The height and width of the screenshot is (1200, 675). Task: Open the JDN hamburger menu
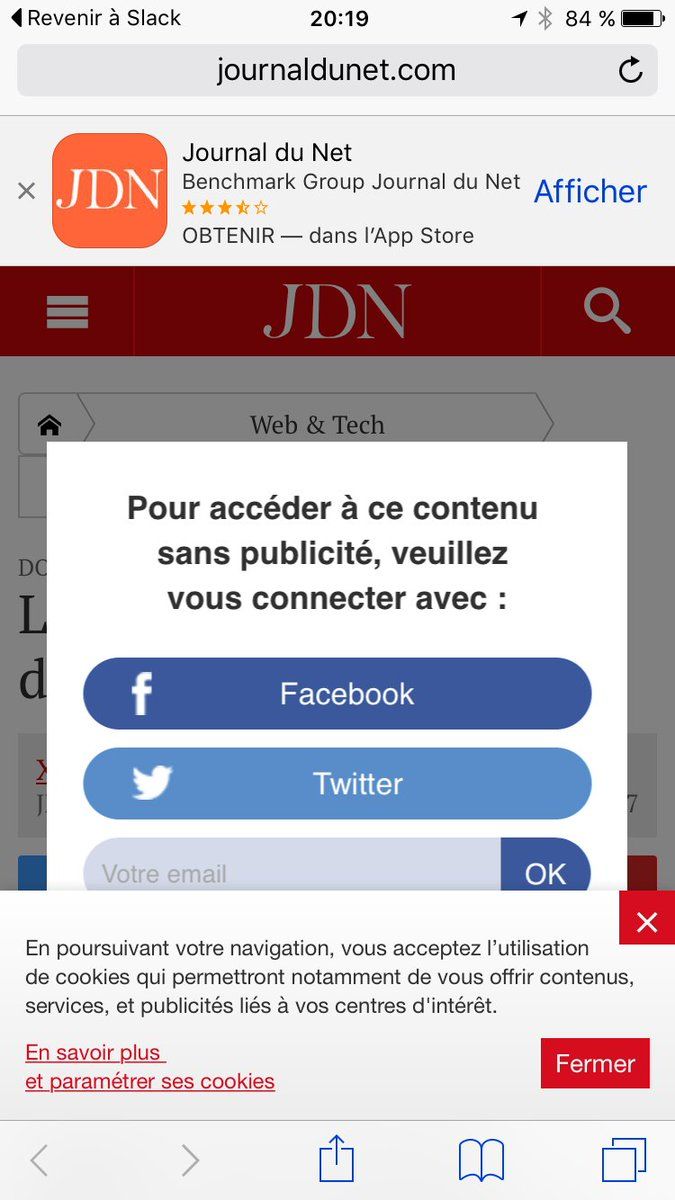[x=67, y=312]
